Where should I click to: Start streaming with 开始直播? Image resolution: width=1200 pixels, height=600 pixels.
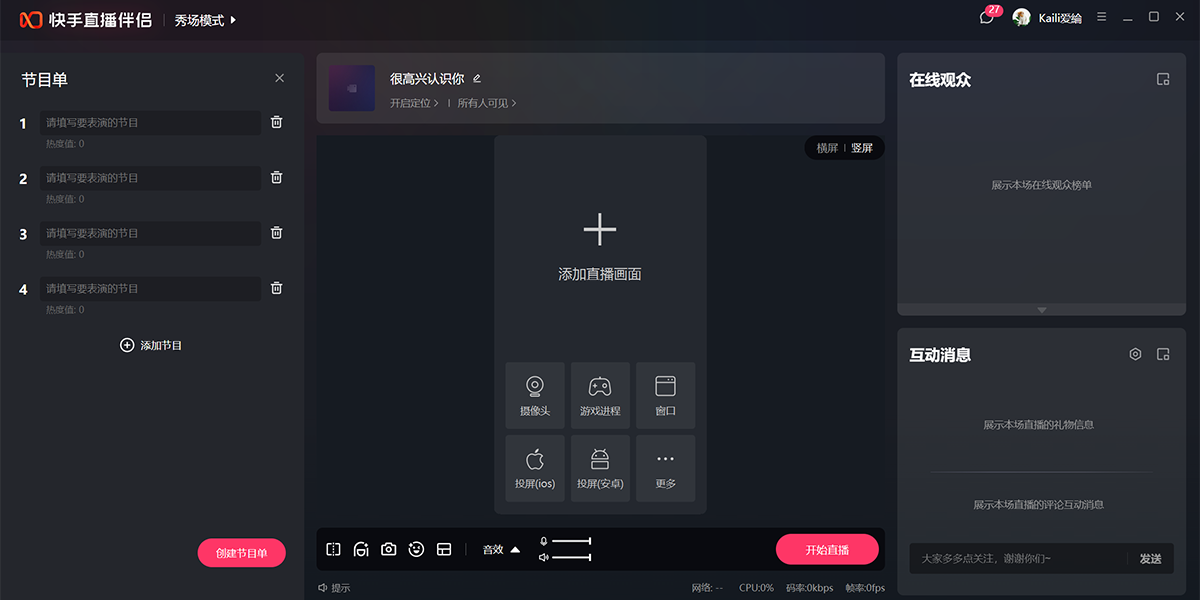(827, 549)
